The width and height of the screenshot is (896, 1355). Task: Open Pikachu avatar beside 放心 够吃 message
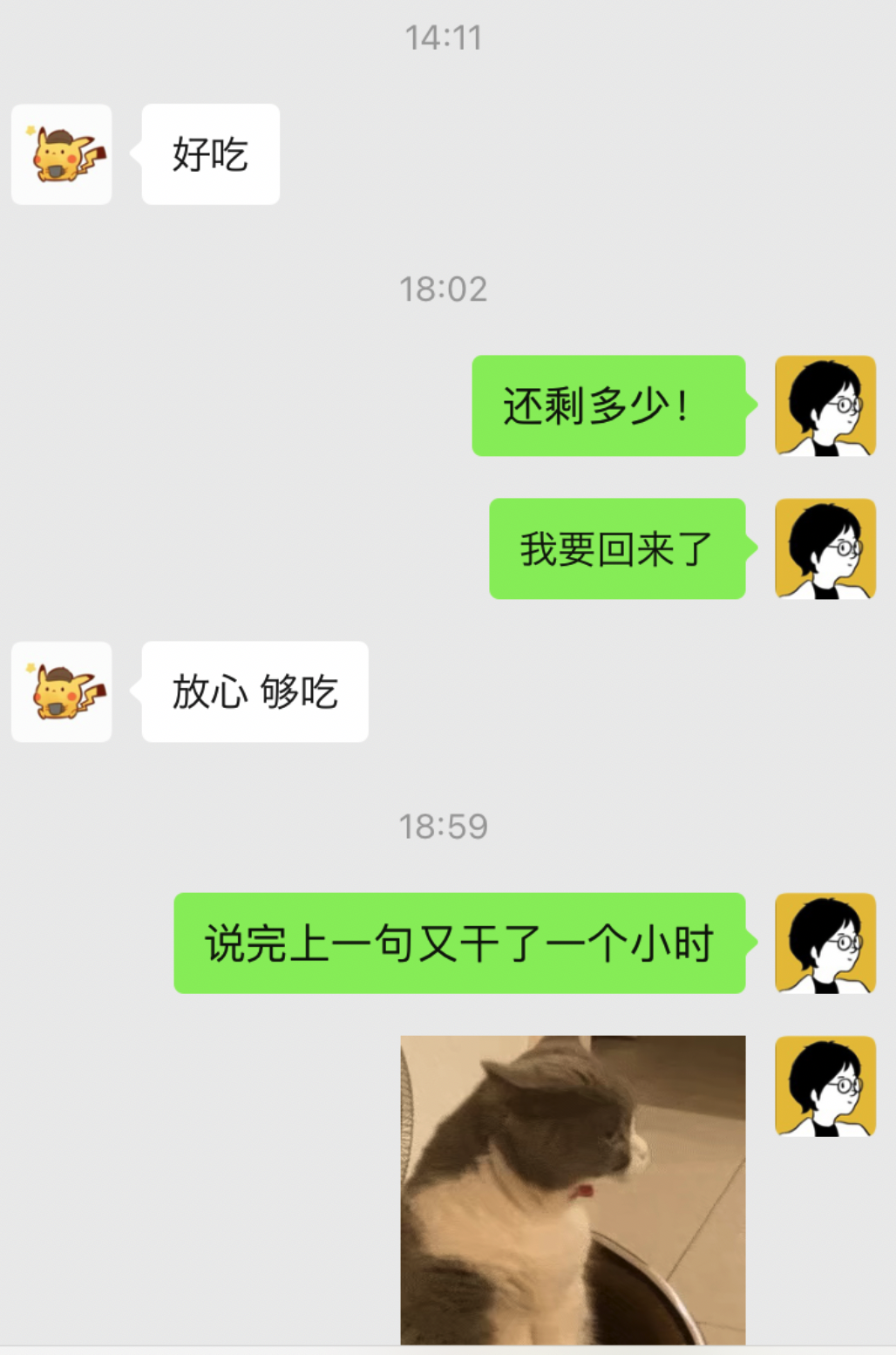point(61,691)
